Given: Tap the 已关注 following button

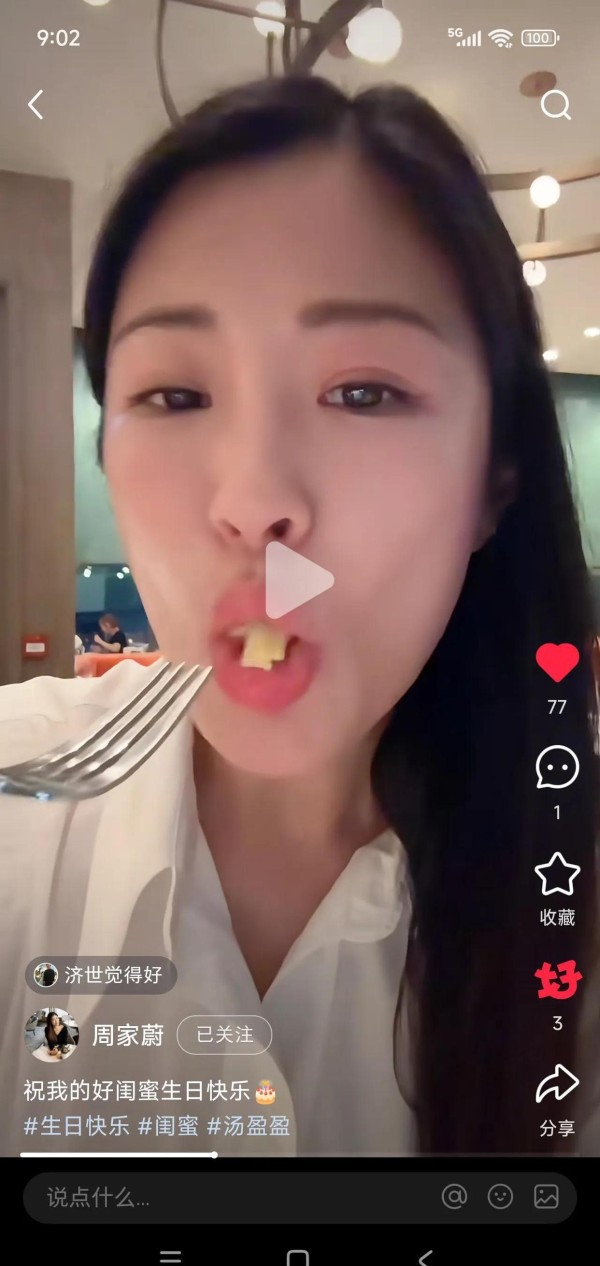Looking at the screenshot, I should pyautogui.click(x=224, y=1035).
